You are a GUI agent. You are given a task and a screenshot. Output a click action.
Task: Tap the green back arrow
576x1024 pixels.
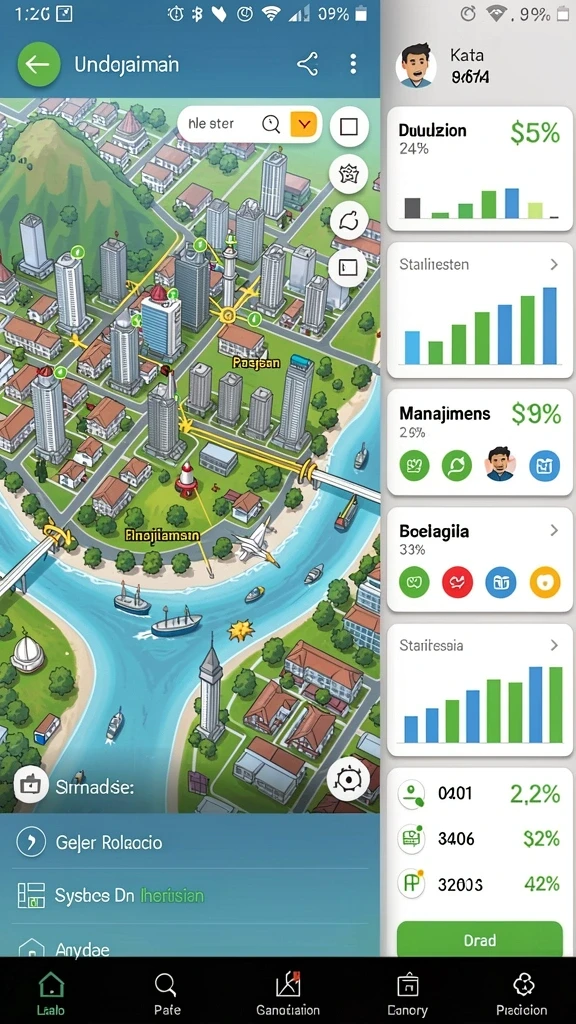[39, 64]
